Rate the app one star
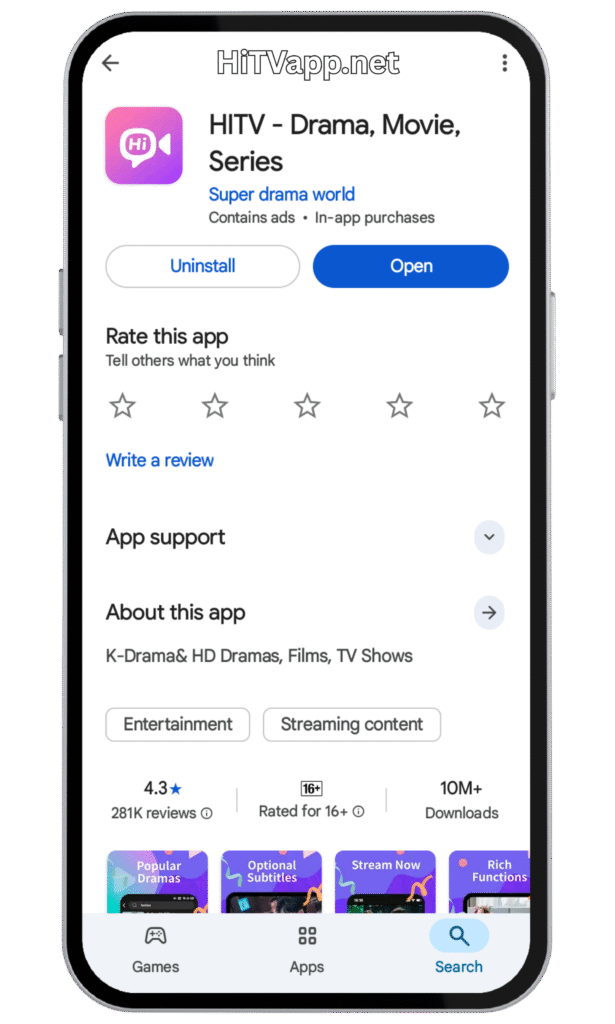The height and width of the screenshot is (1024, 615). [122, 405]
